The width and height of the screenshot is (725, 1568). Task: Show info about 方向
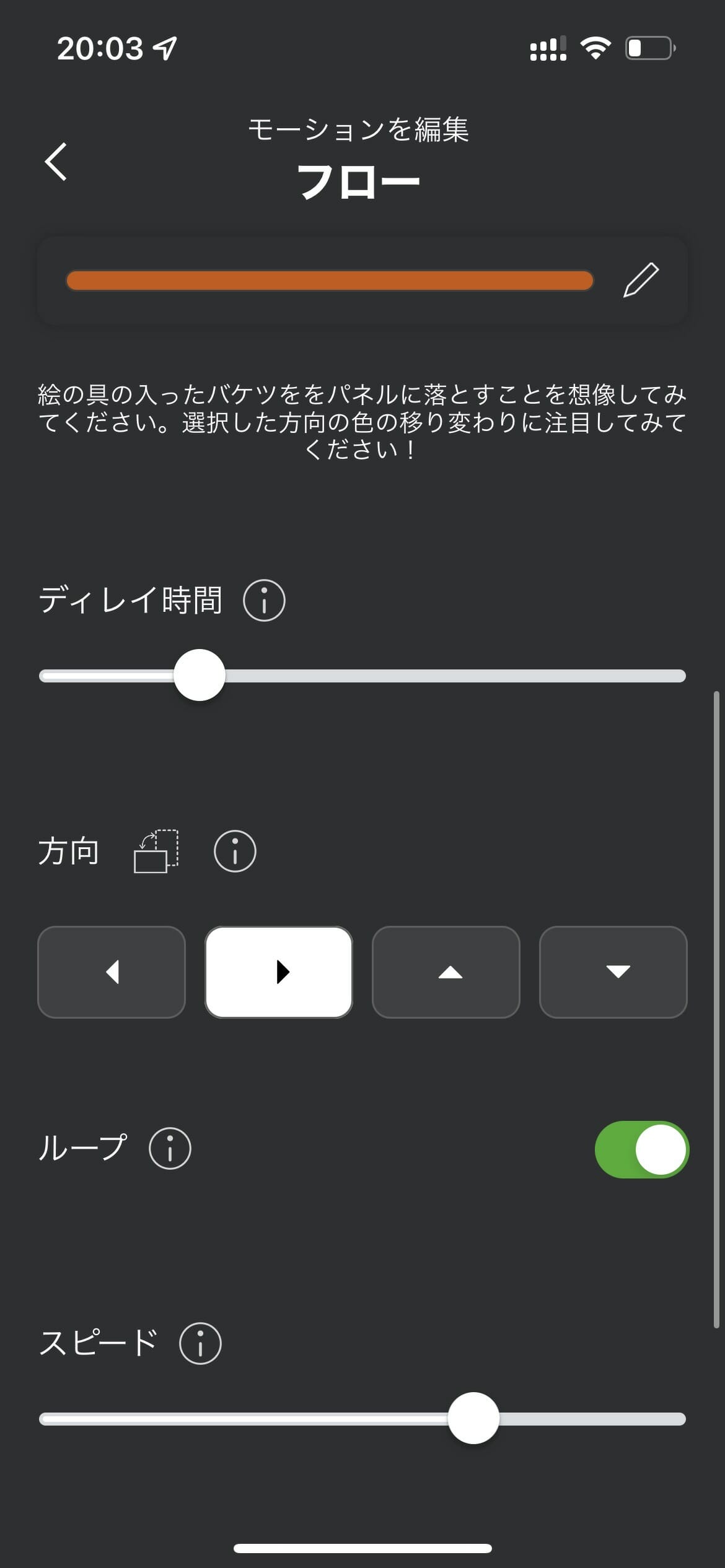(x=235, y=851)
